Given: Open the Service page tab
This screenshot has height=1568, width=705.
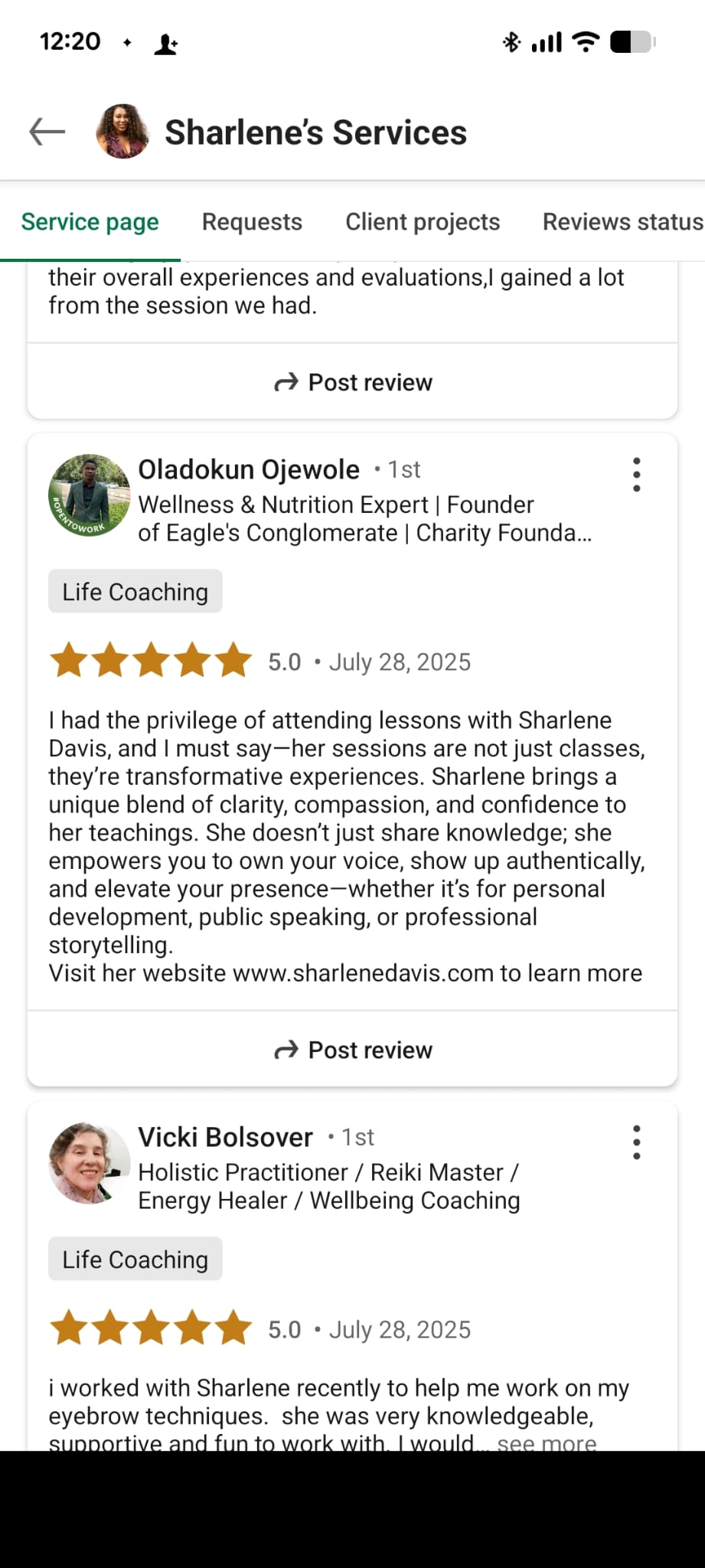Looking at the screenshot, I should click(90, 222).
